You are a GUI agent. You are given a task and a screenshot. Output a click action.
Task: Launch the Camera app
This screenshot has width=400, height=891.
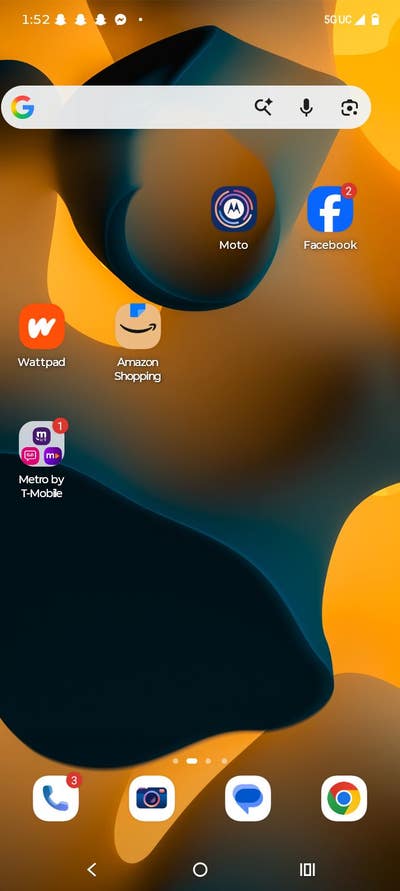coord(152,798)
